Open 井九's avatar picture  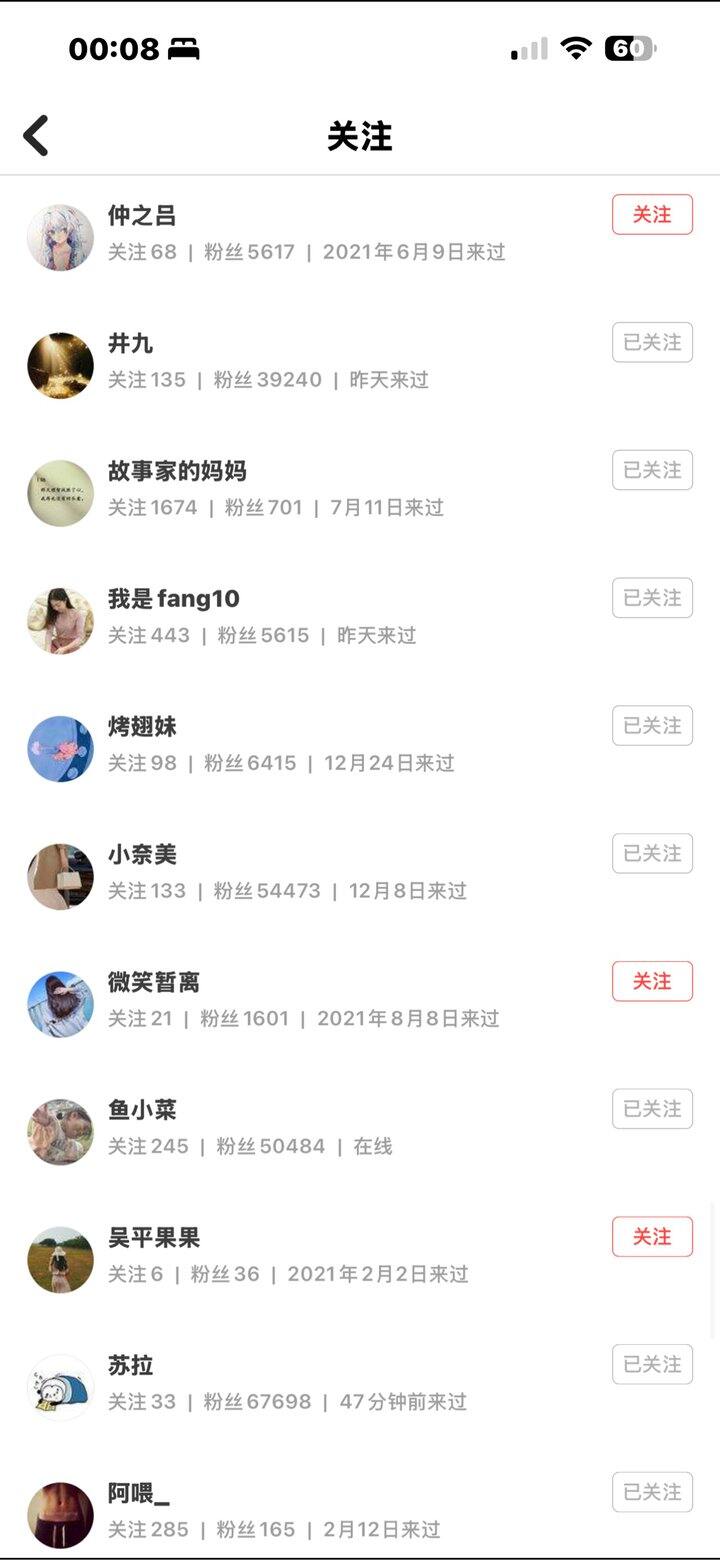point(60,366)
